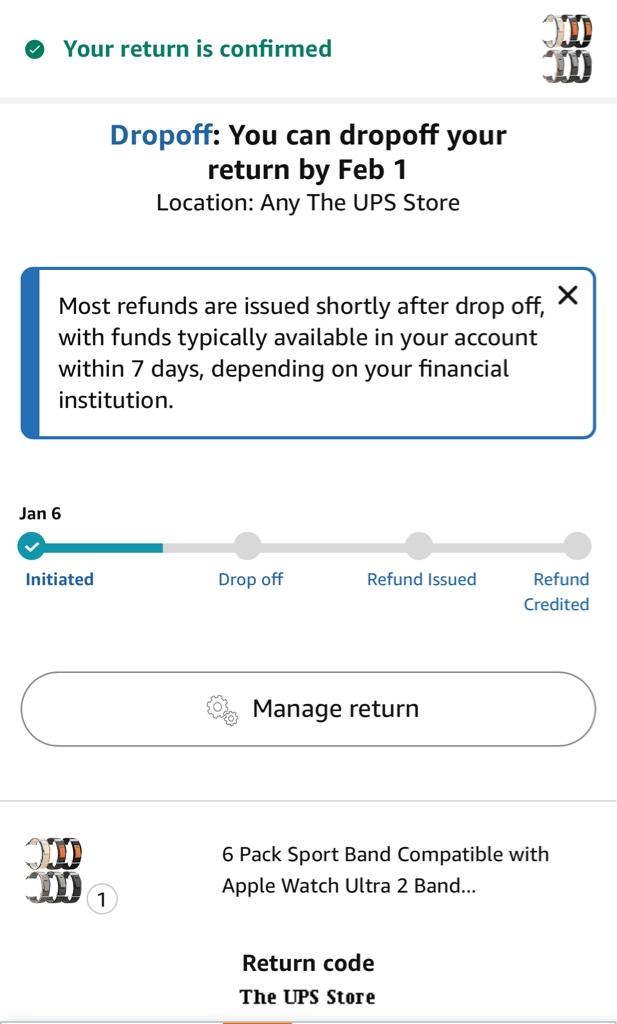Dismiss the refund information banner
The image size is (617, 1024).
coord(568,295)
